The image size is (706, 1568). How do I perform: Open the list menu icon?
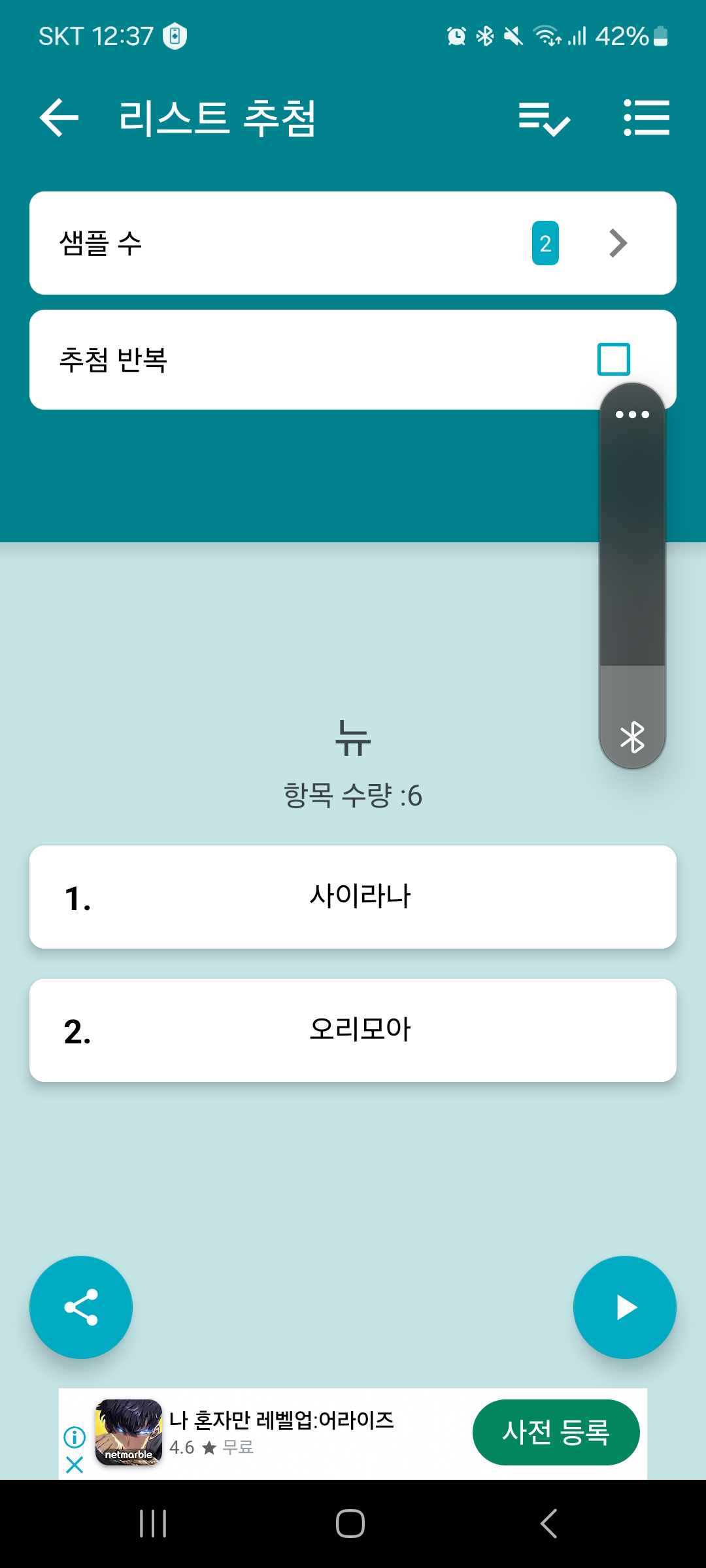click(x=646, y=118)
